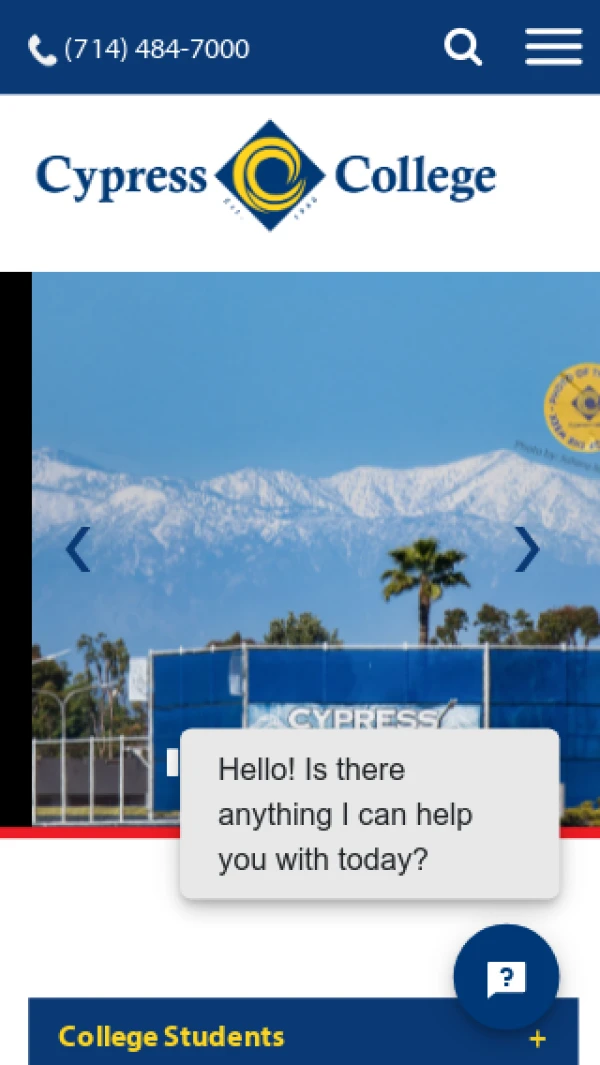This screenshot has height=1065, width=600.
Task: Tap the Cypress College logo
Action: [x=266, y=176]
